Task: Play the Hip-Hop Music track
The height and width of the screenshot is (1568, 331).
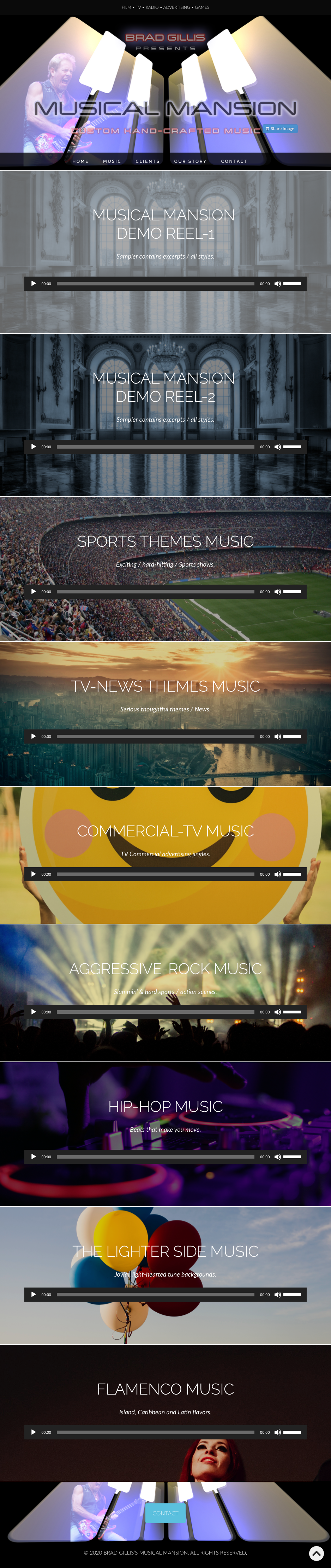Action: click(x=34, y=1156)
